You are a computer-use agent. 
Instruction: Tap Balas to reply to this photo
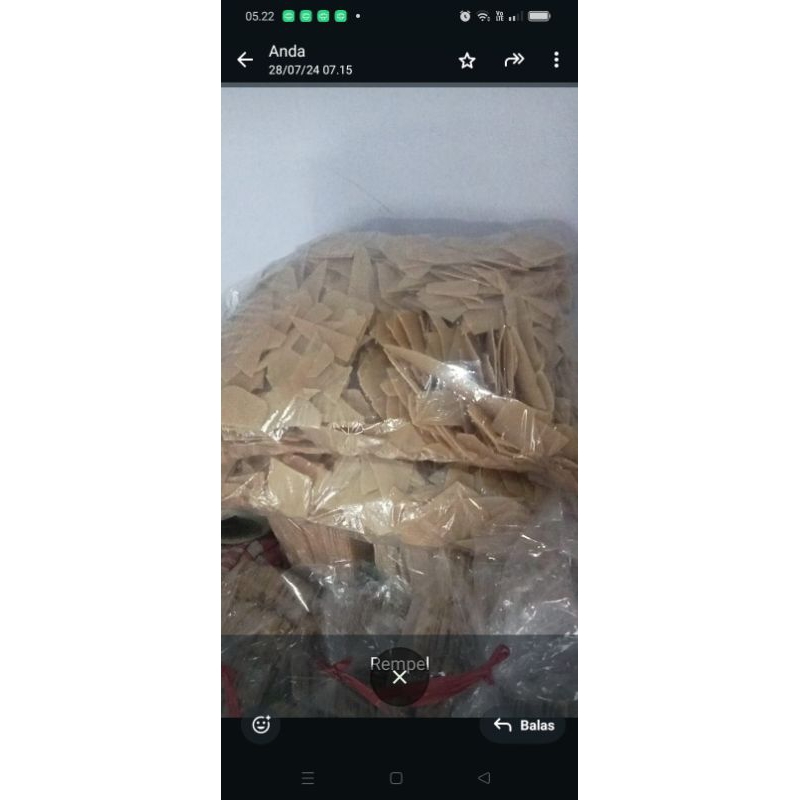tap(523, 725)
